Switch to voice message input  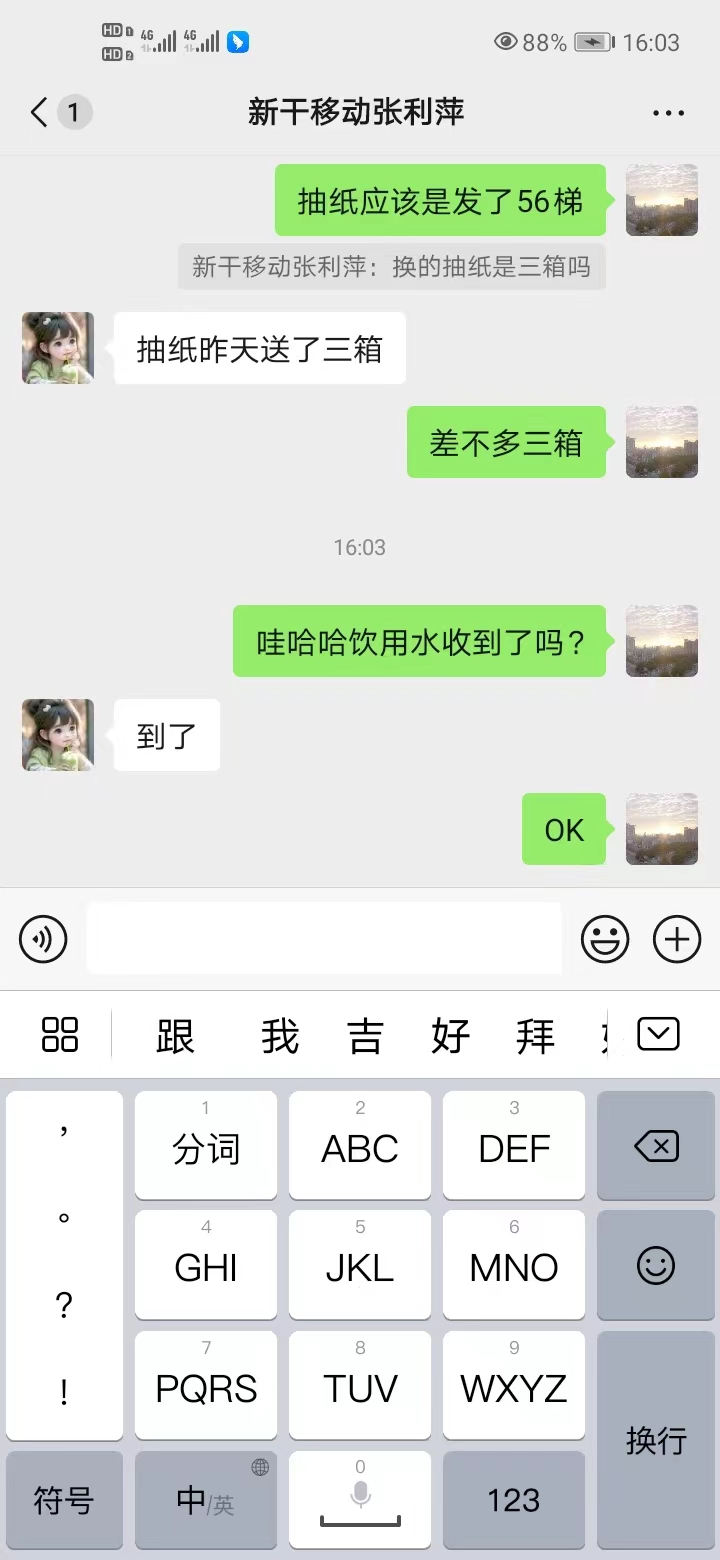click(x=43, y=939)
